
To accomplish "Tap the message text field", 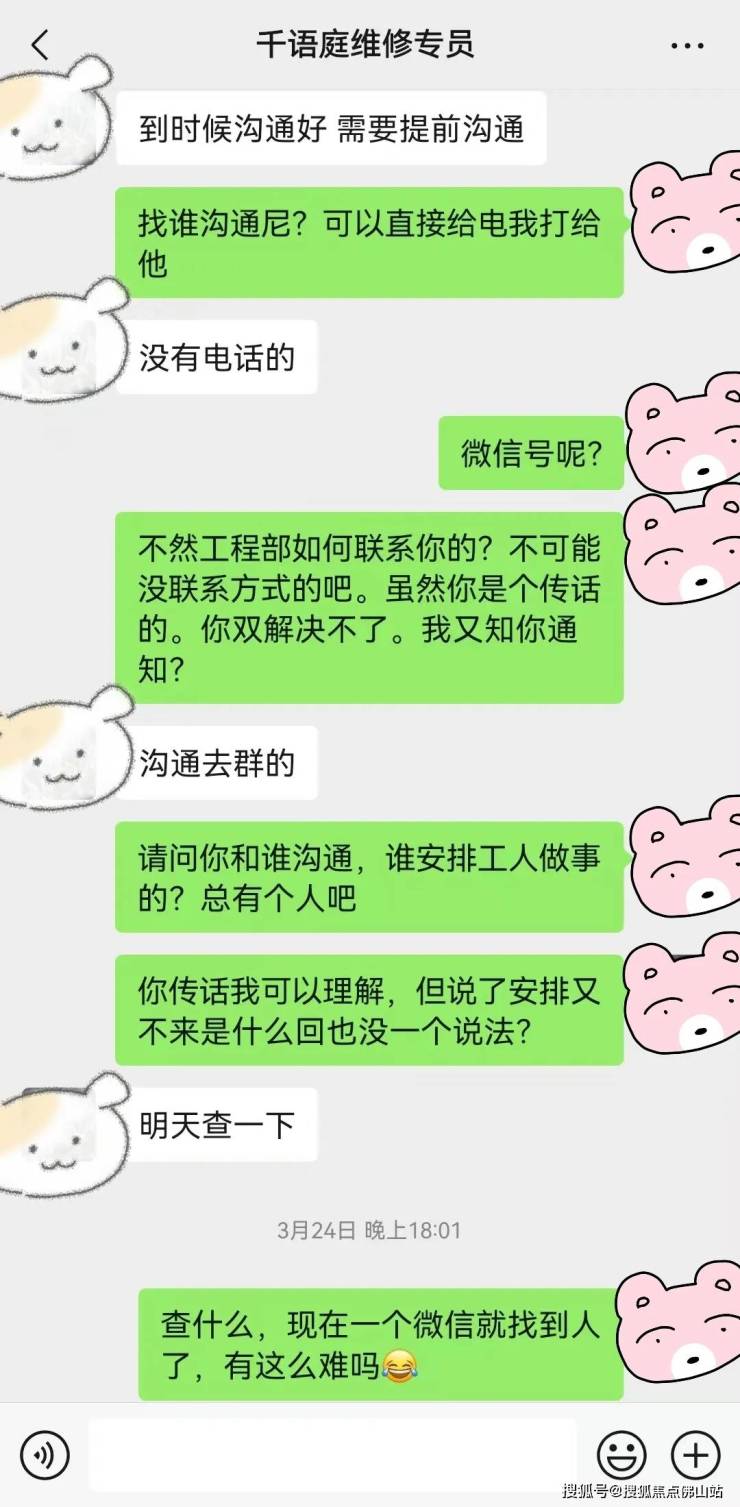I will click(x=332, y=1454).
